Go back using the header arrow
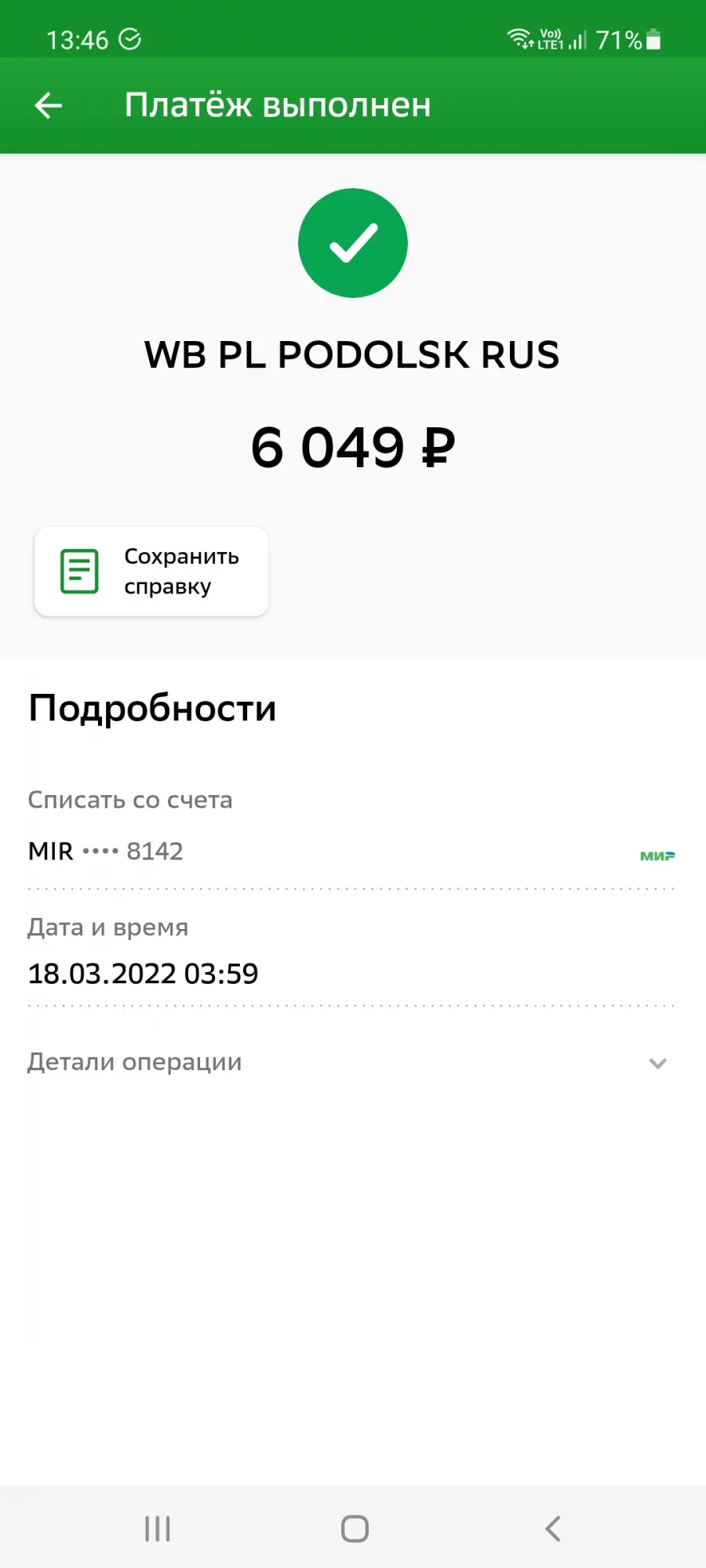Viewport: 706px width, 1568px height. (49, 105)
